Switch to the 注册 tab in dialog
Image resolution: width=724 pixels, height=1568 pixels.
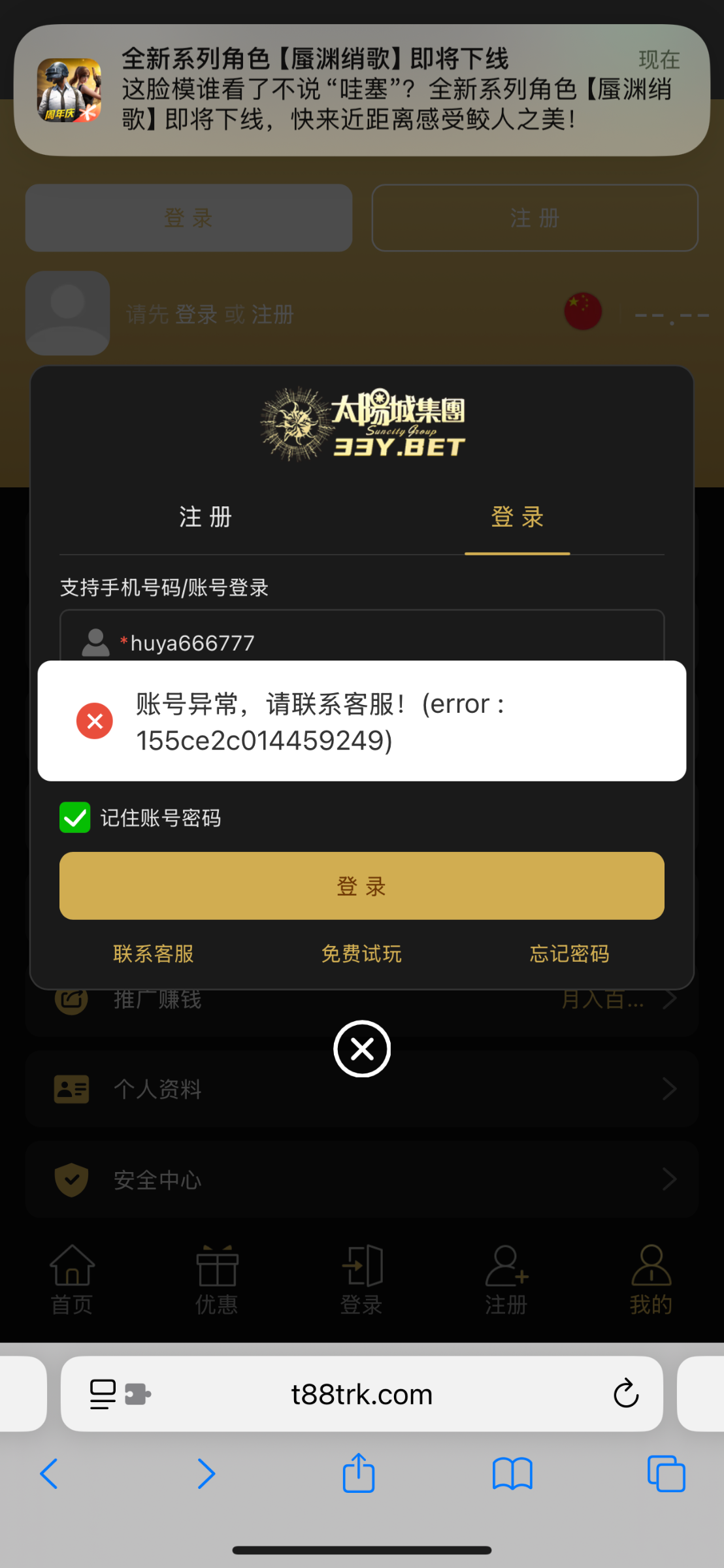(x=205, y=517)
